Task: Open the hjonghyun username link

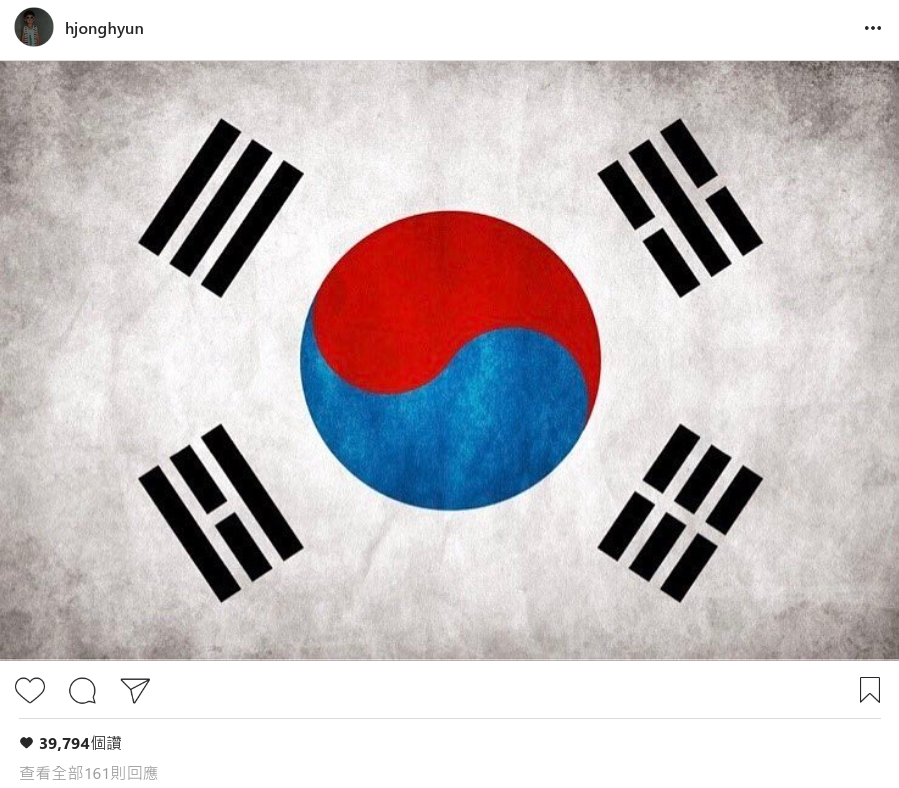Action: pos(104,29)
